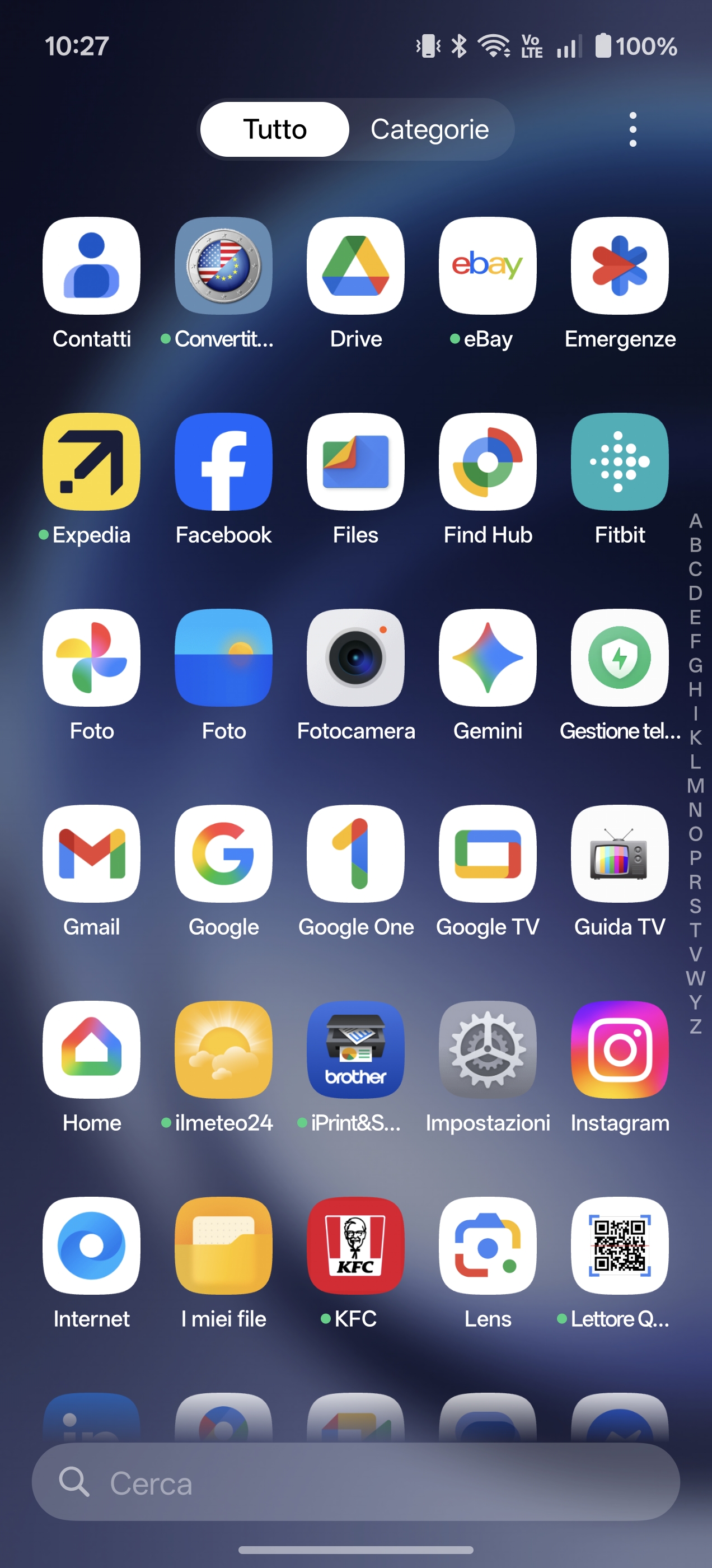The width and height of the screenshot is (712, 1568).
Task: Launch the Fitbit app
Action: pos(620,462)
